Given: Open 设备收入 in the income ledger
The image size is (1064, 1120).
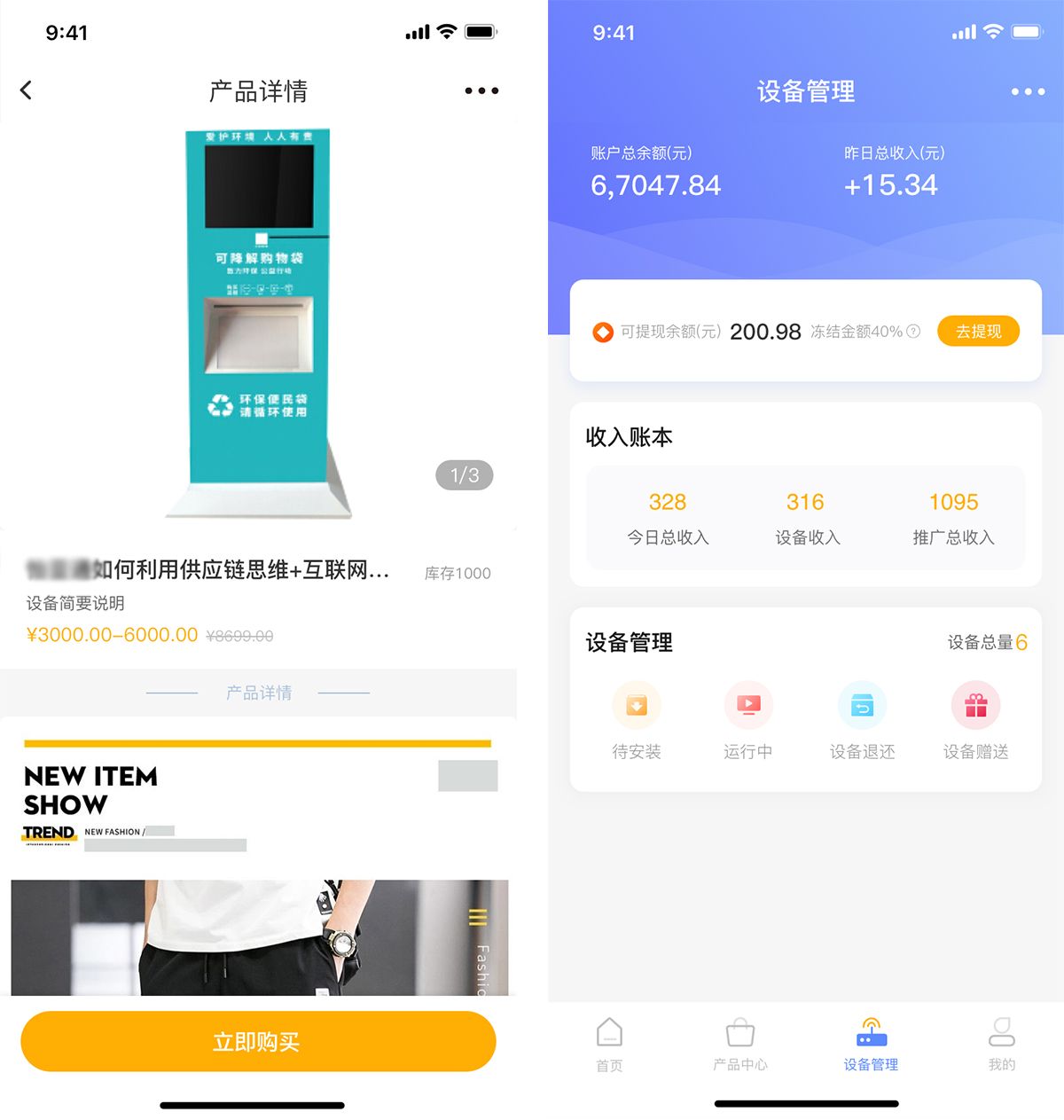Looking at the screenshot, I should pos(806,518).
